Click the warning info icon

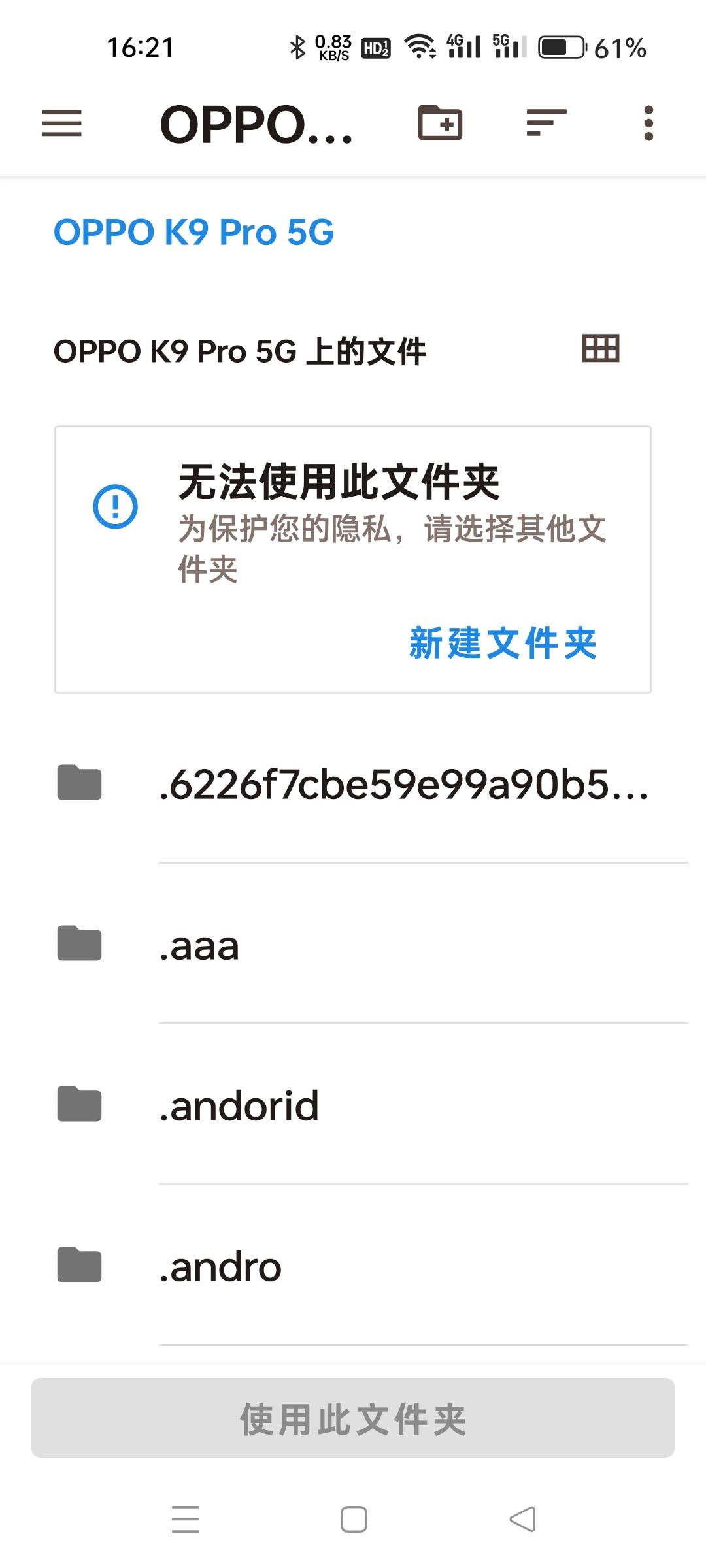(114, 506)
